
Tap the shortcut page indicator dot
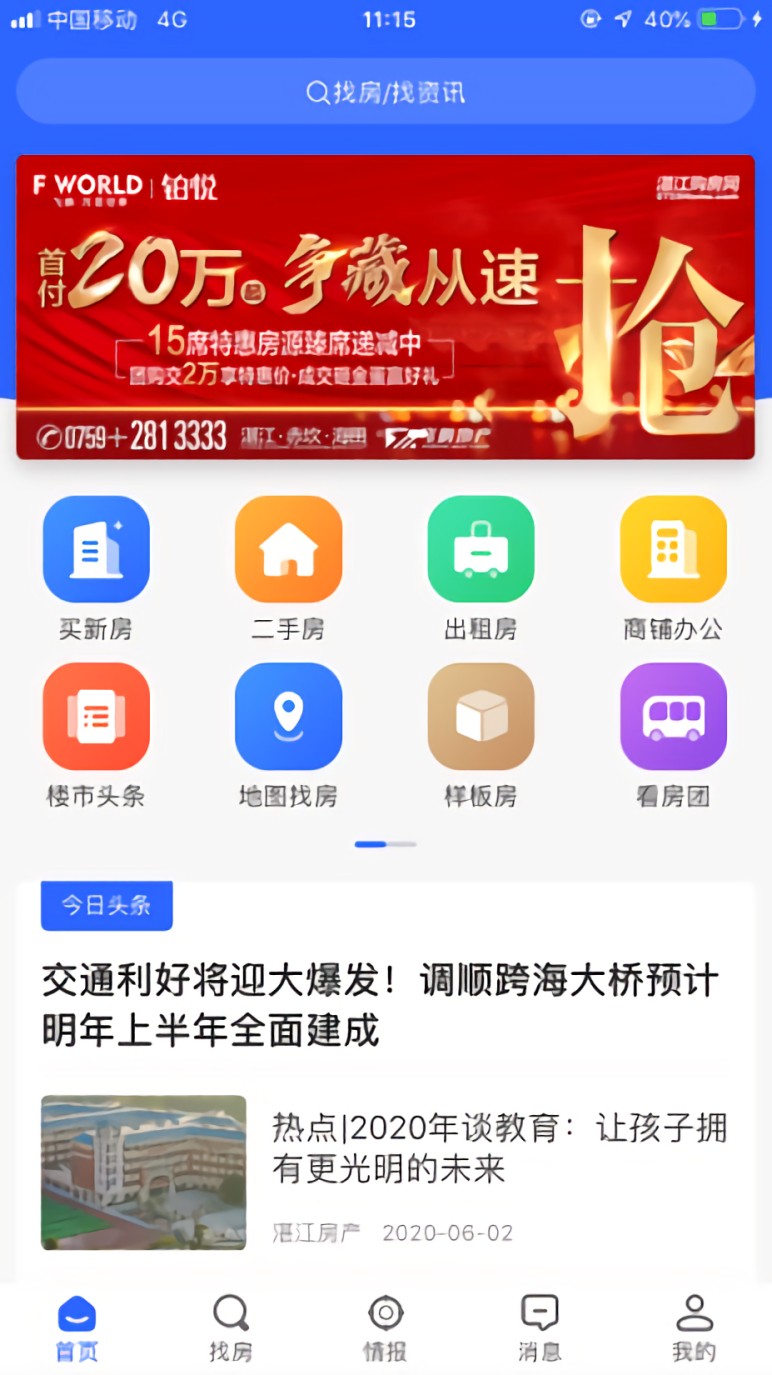[x=386, y=844]
